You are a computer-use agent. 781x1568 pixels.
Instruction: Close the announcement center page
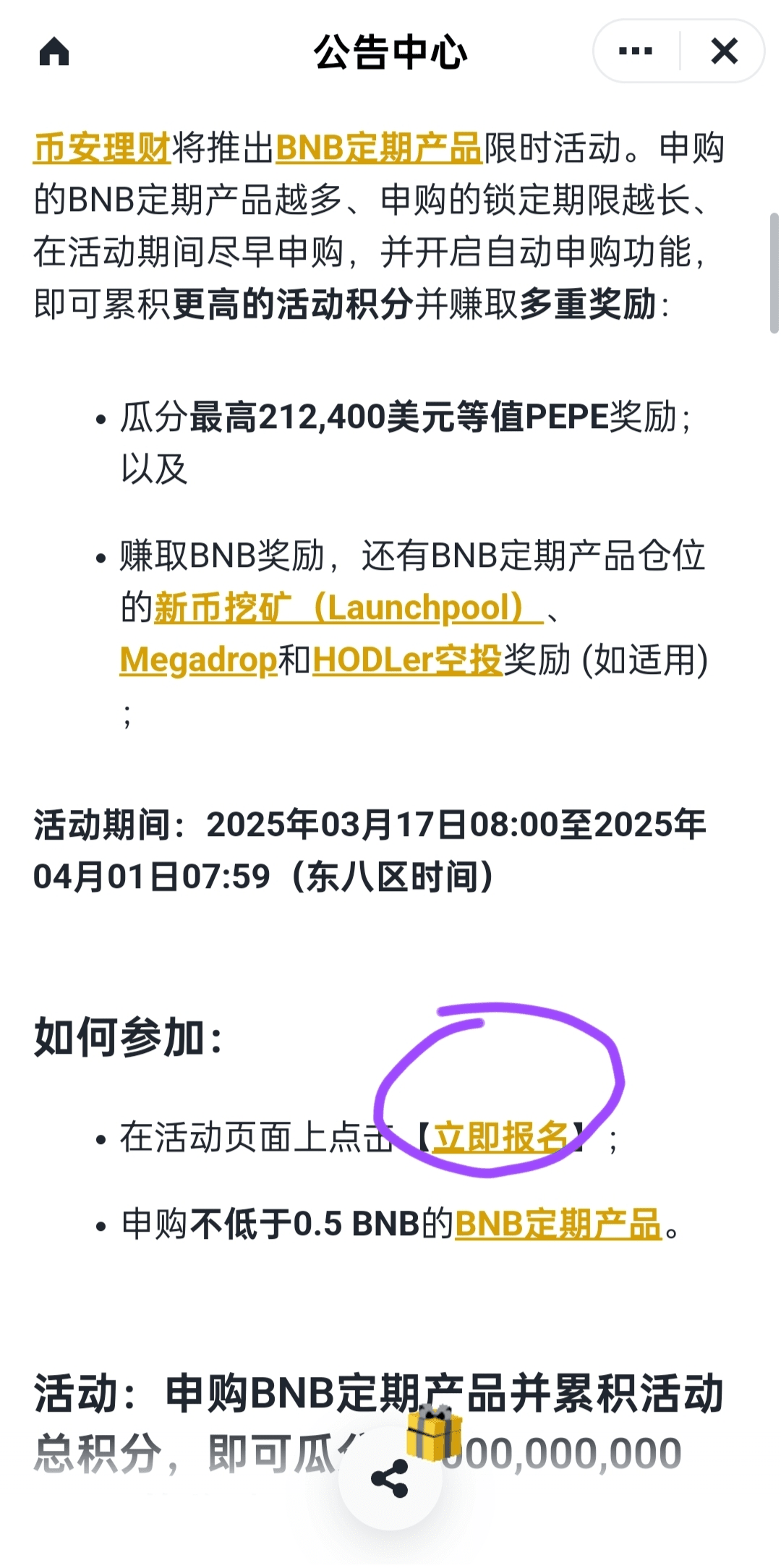pyautogui.click(x=724, y=51)
